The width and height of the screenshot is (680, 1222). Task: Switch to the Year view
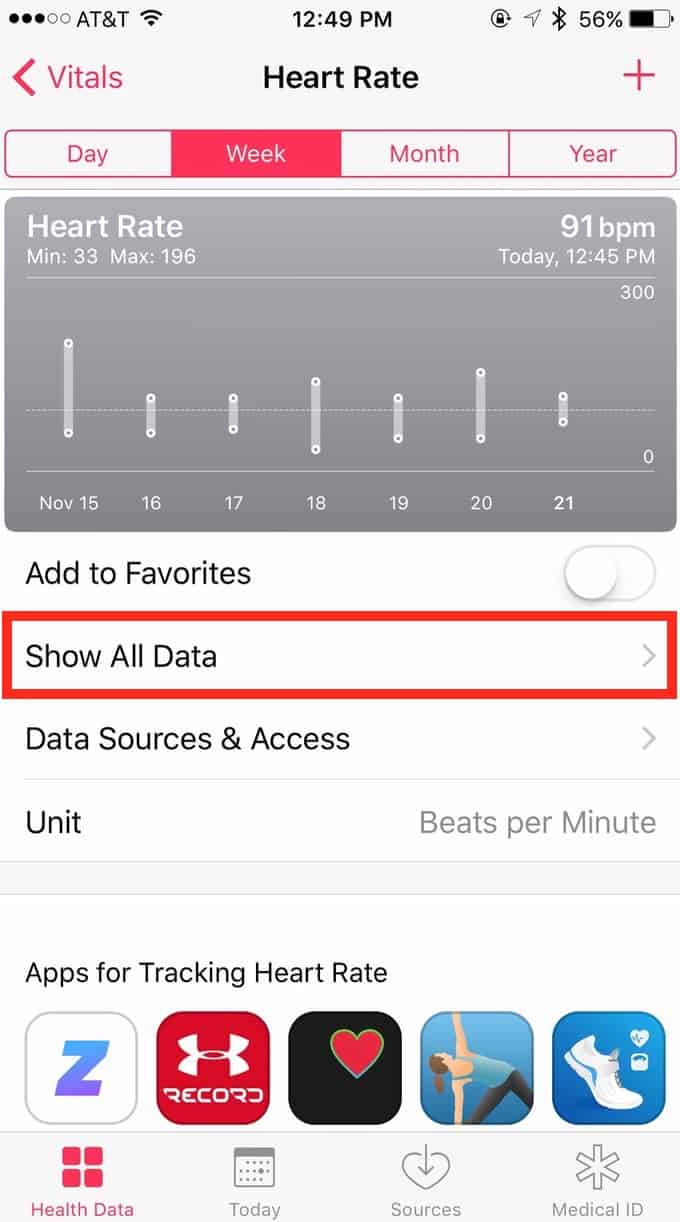(592, 154)
